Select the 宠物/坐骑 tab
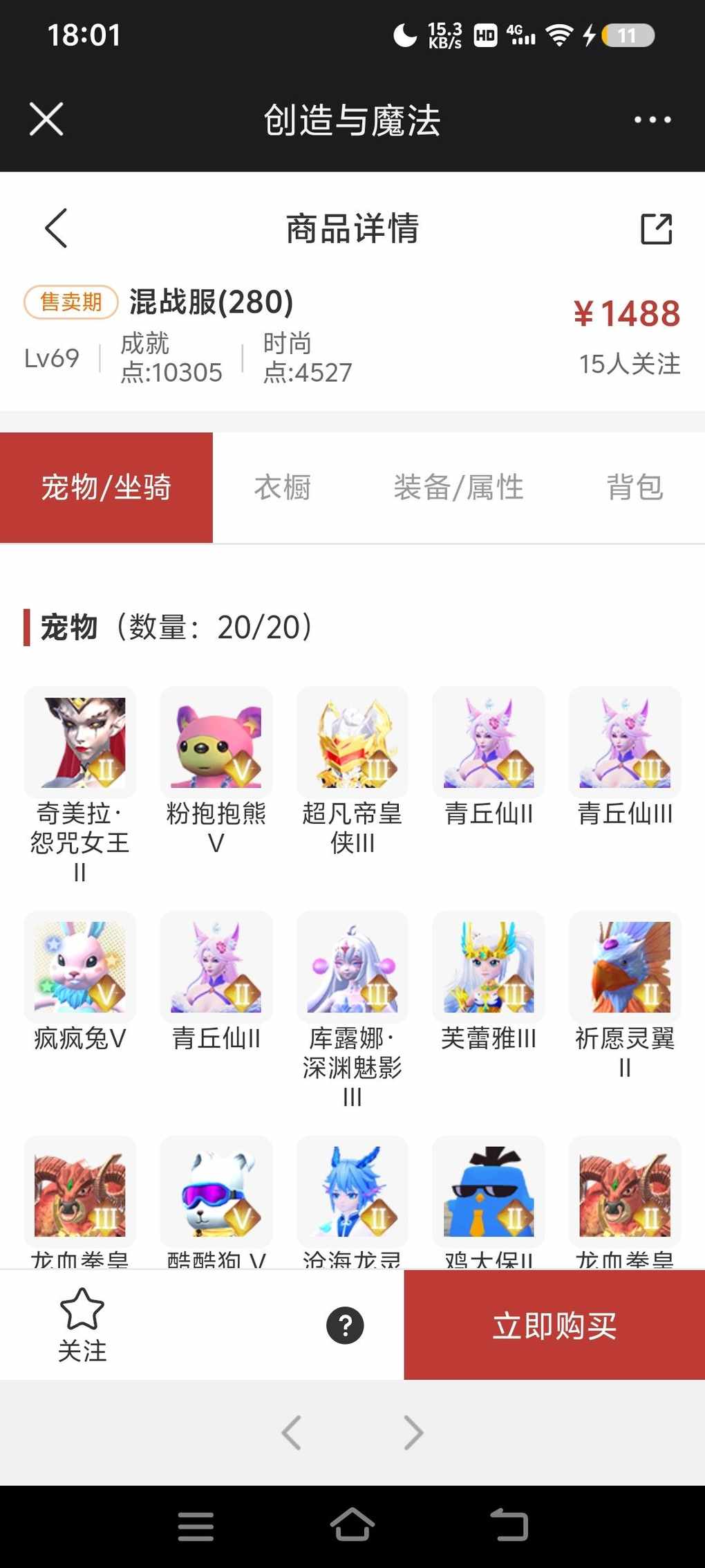 tap(106, 488)
